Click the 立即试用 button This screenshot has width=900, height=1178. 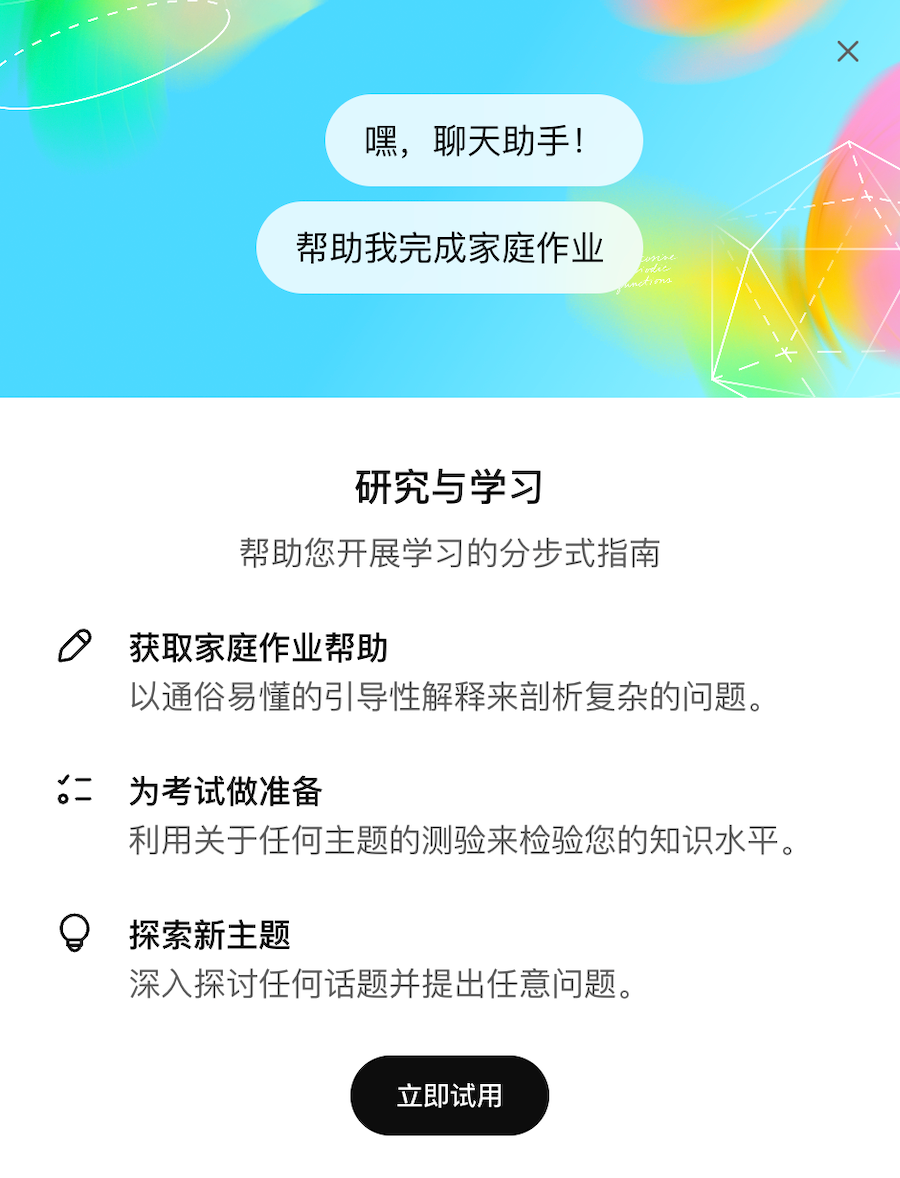[449, 1095]
